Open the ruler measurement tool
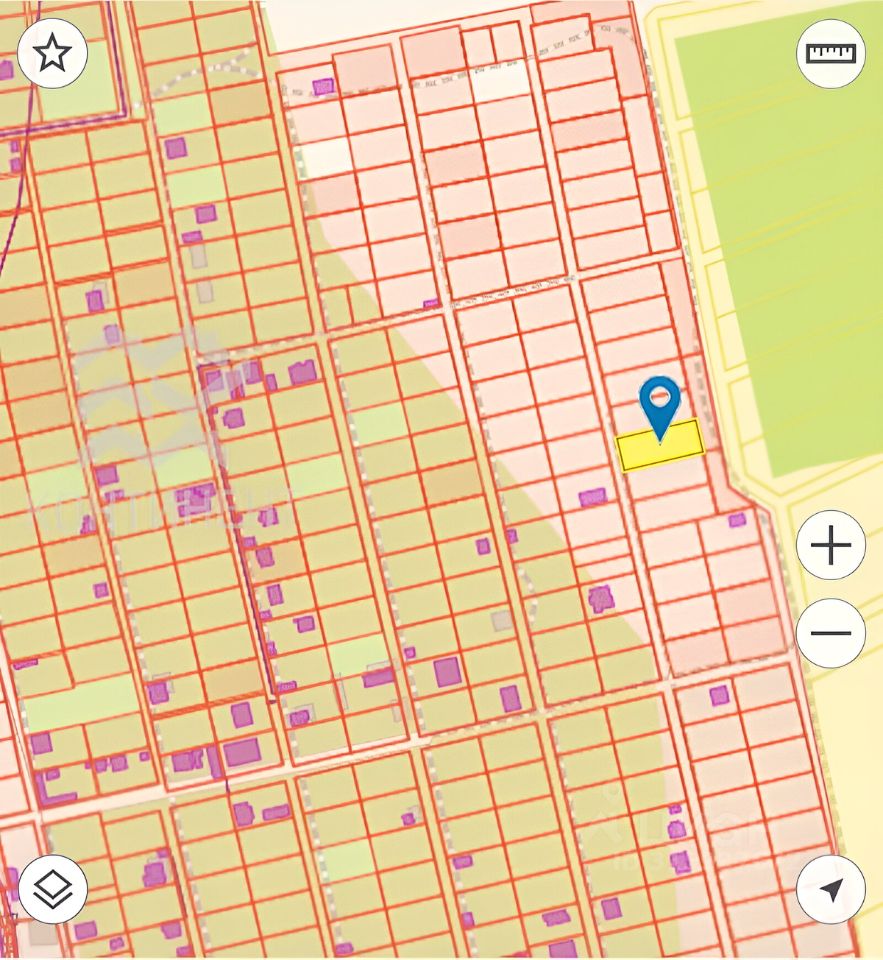This screenshot has width=883, height=960. pos(831,53)
